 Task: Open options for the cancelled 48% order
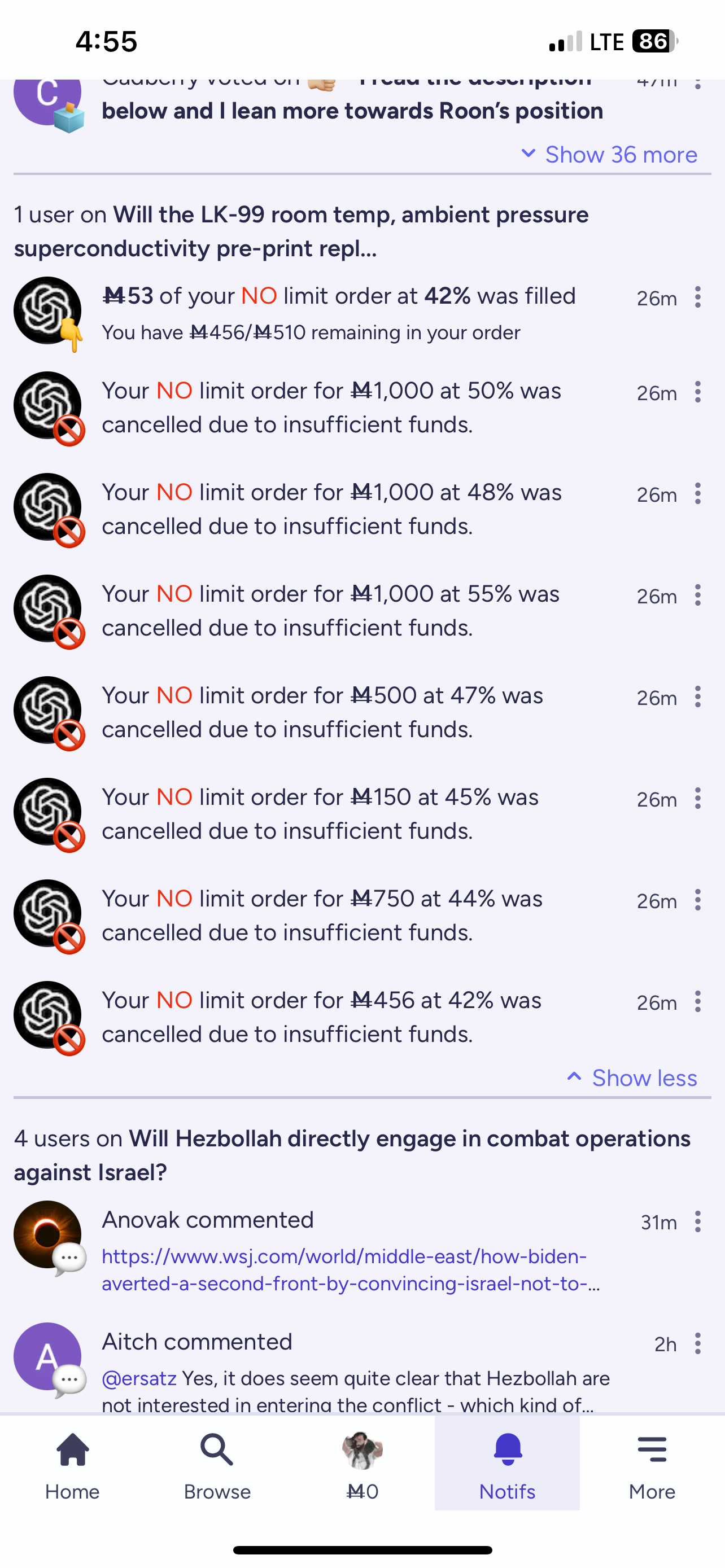click(698, 494)
